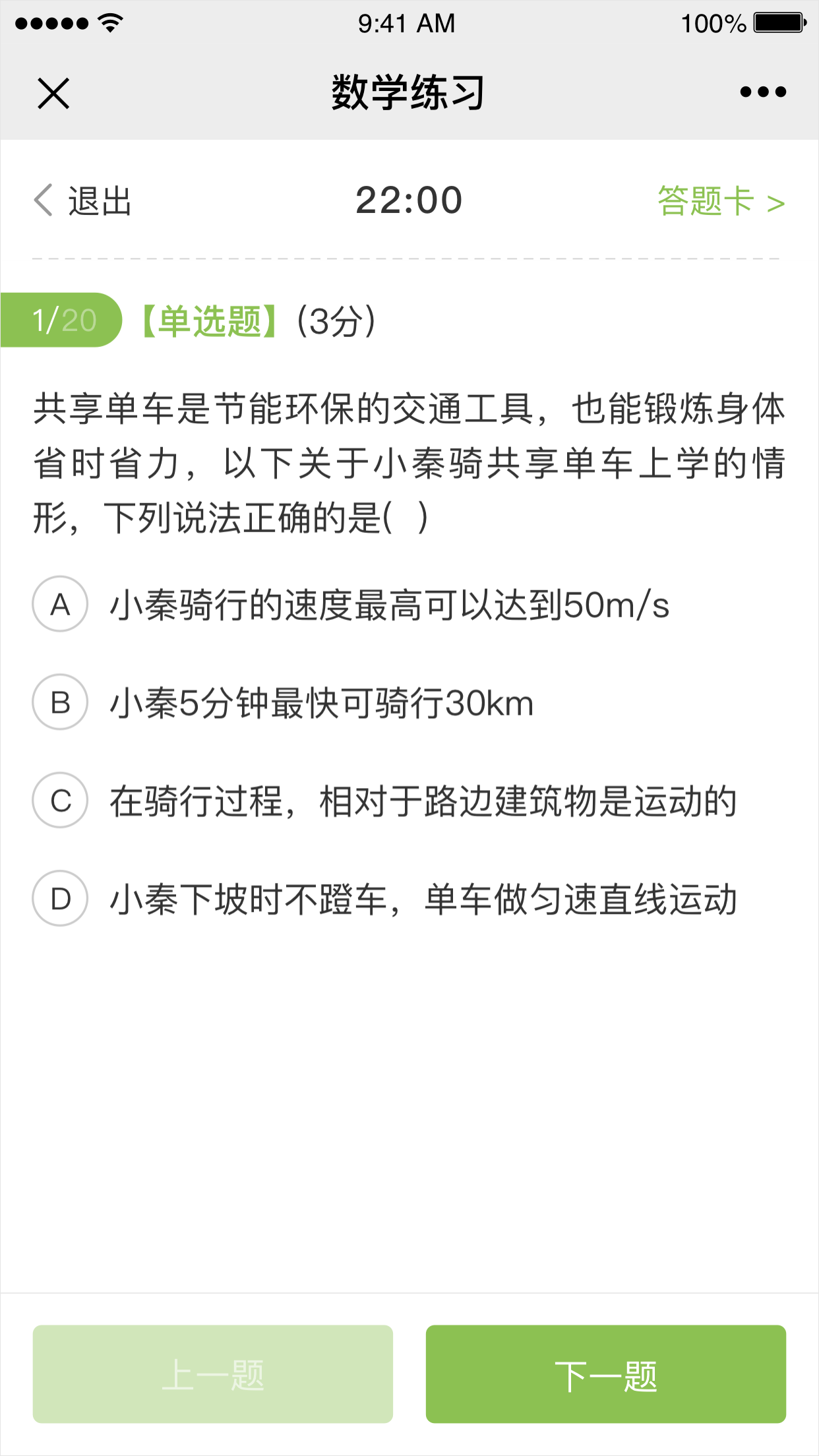
Task: Go to next question with 下一题
Action: pyautogui.click(x=606, y=1374)
